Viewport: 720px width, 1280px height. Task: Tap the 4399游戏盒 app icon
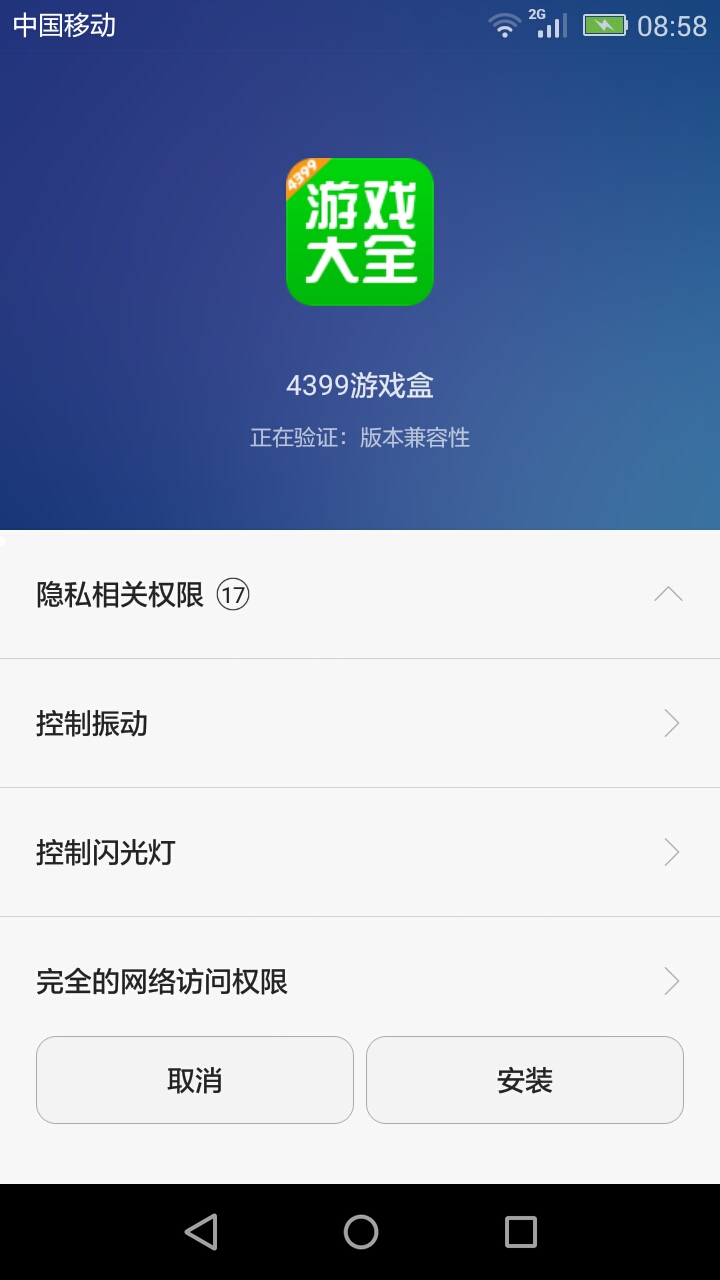pyautogui.click(x=360, y=231)
